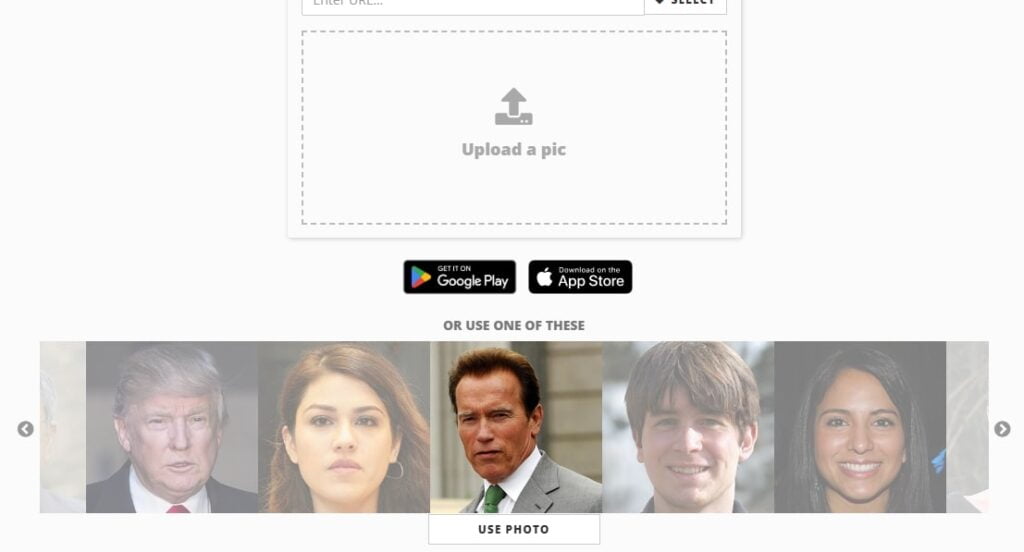The image size is (1024, 552).
Task: Show next sample photos with the right arrow
Action: click(1002, 429)
